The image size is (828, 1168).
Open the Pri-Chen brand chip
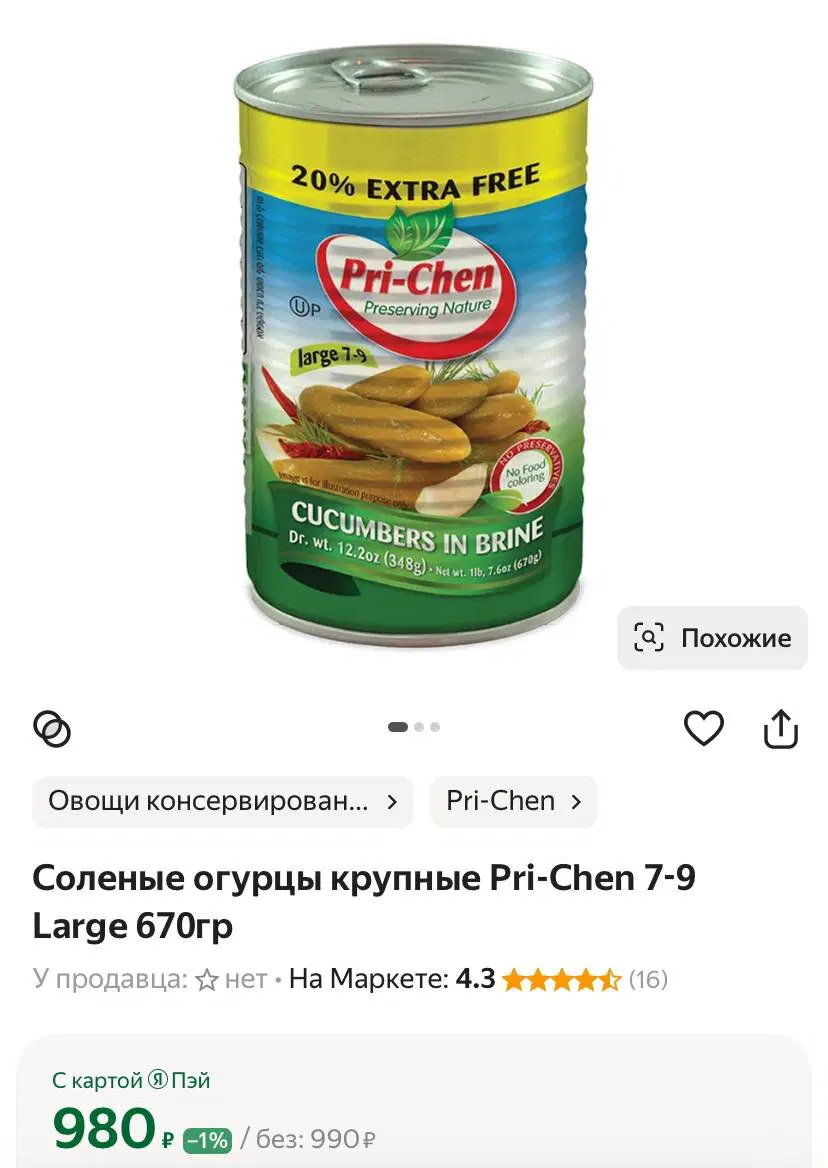pyautogui.click(x=513, y=801)
